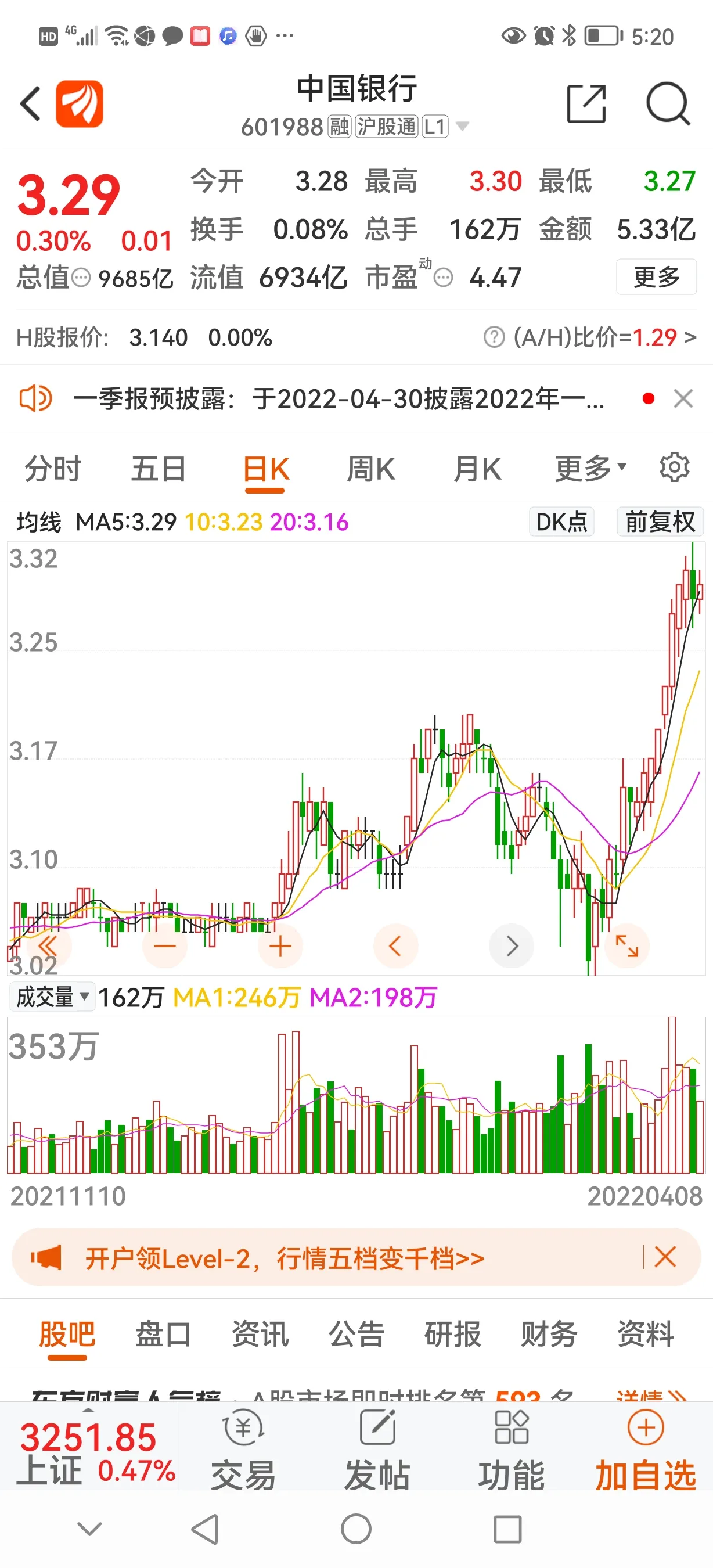Image resolution: width=713 pixels, height=1568 pixels.
Task: Select the 月K chart tab
Action: (478, 469)
